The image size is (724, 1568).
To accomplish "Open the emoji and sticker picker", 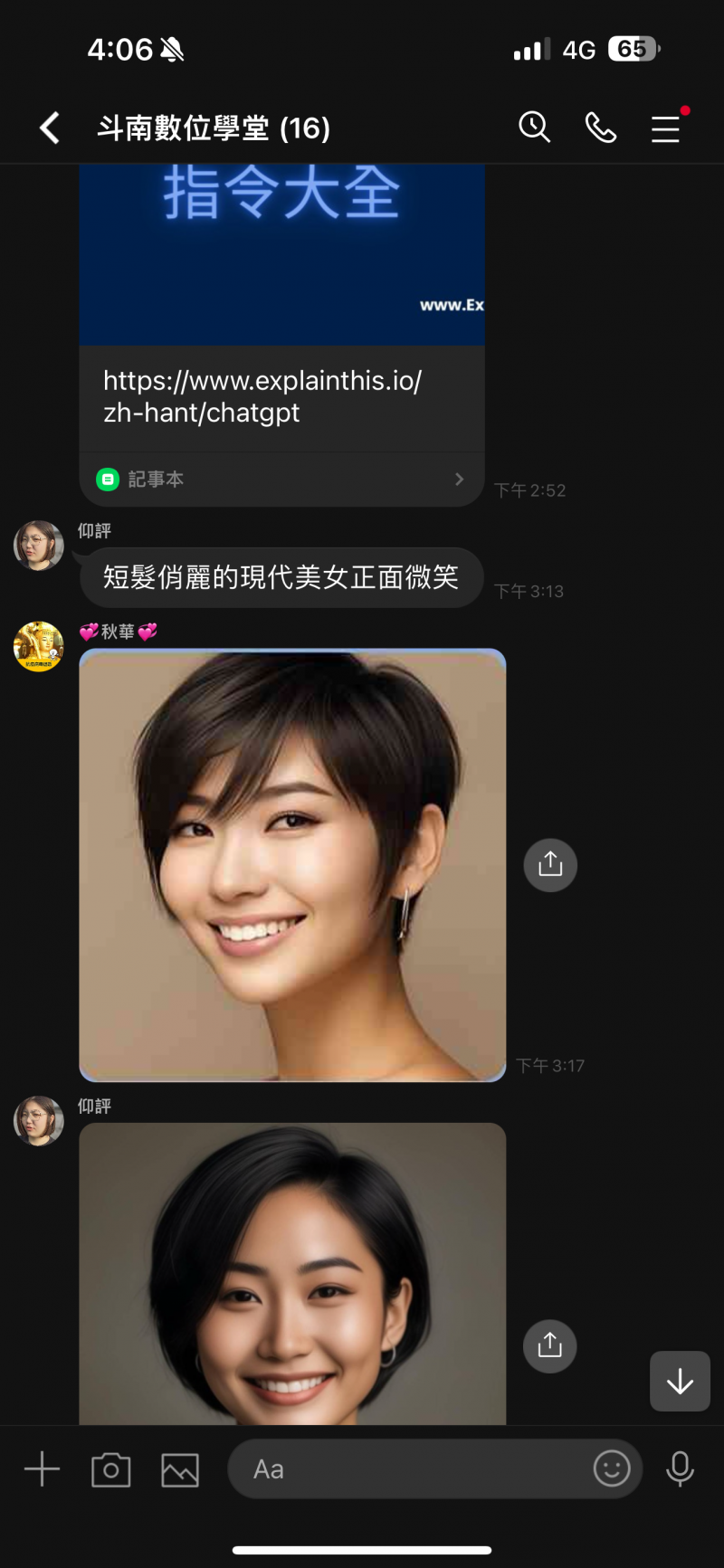I will click(613, 1468).
